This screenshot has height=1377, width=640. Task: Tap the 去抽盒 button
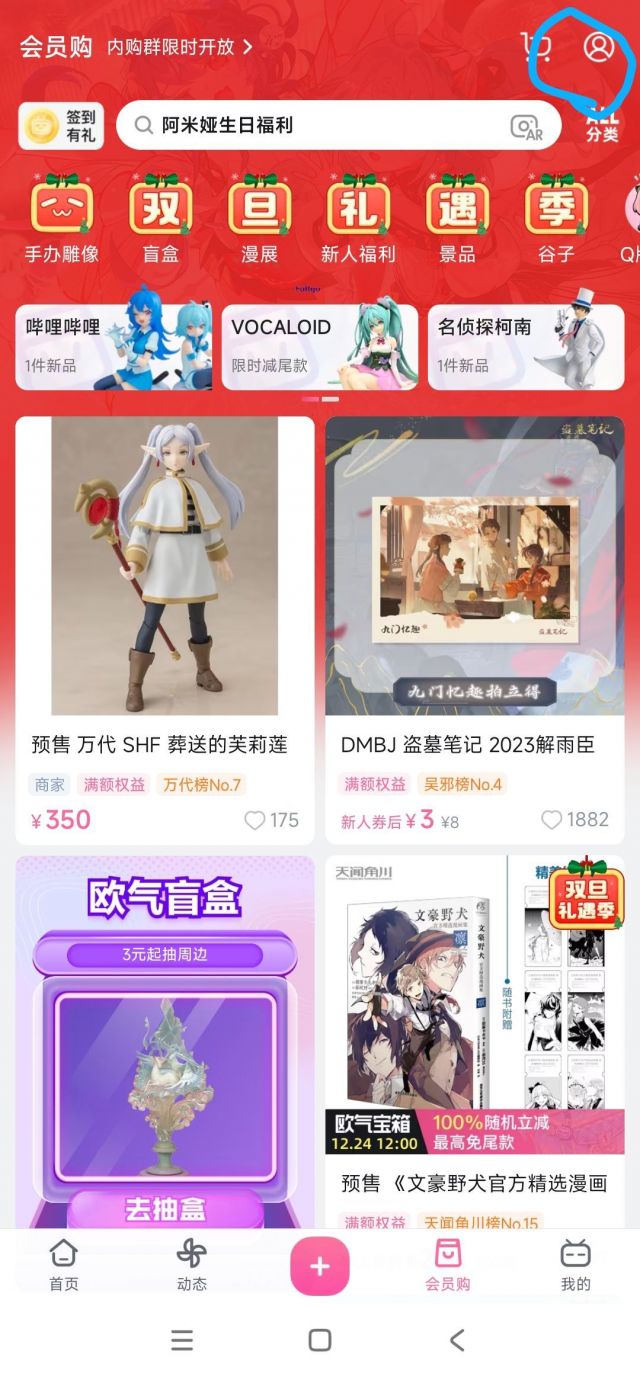165,1208
